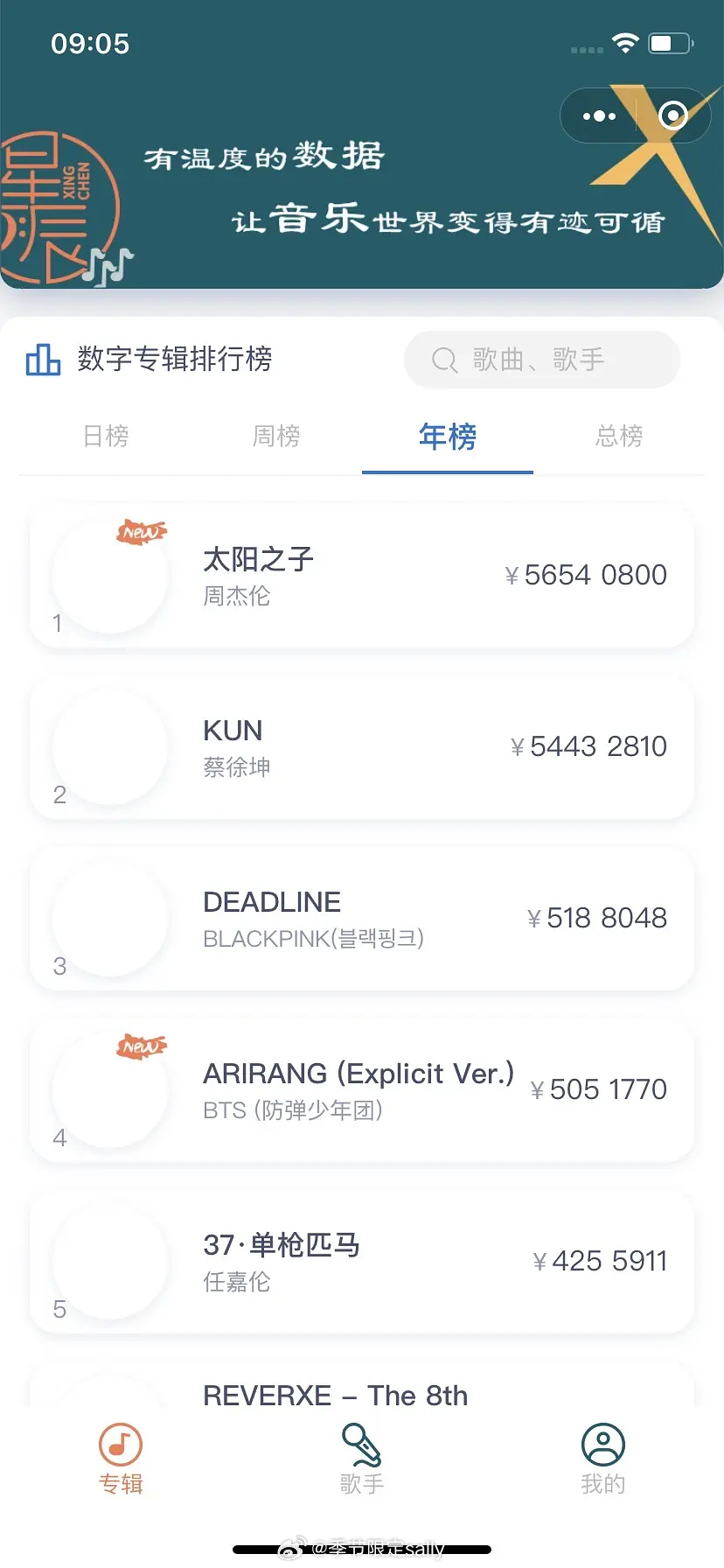This screenshot has height=1568, width=724.
Task: Open DEADLINE by BLACKPINK
Action: (362, 919)
